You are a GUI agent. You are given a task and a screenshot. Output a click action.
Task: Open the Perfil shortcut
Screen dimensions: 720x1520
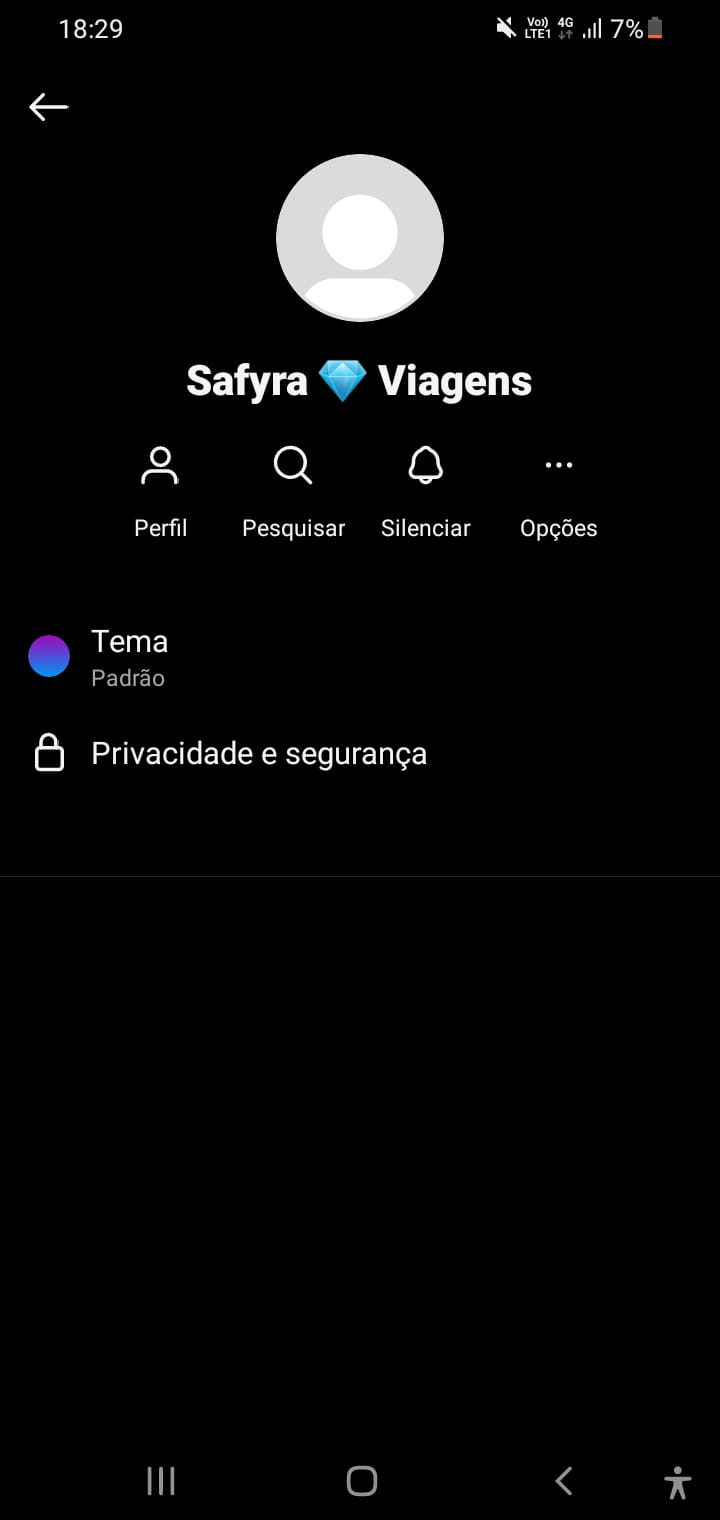coord(160,491)
